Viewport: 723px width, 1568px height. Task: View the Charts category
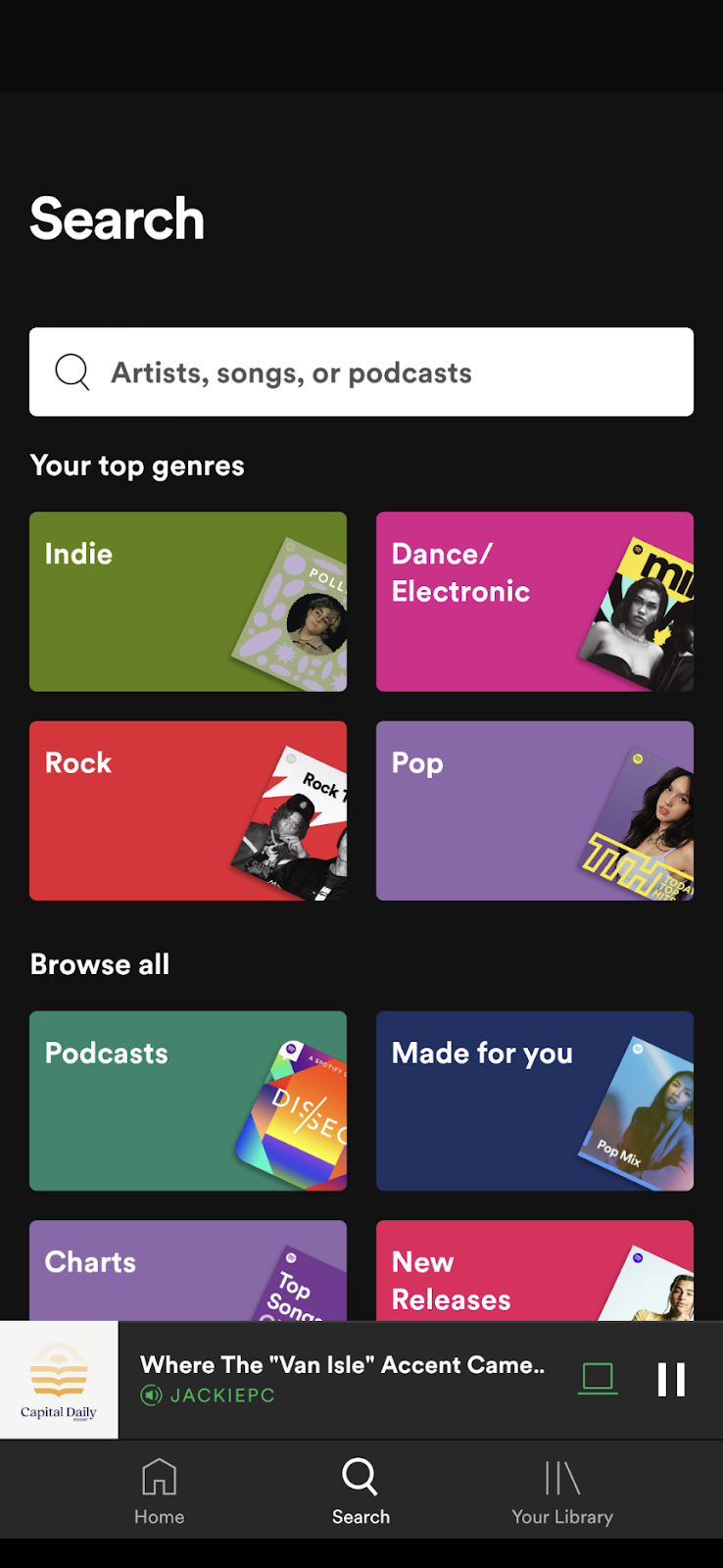(188, 1270)
